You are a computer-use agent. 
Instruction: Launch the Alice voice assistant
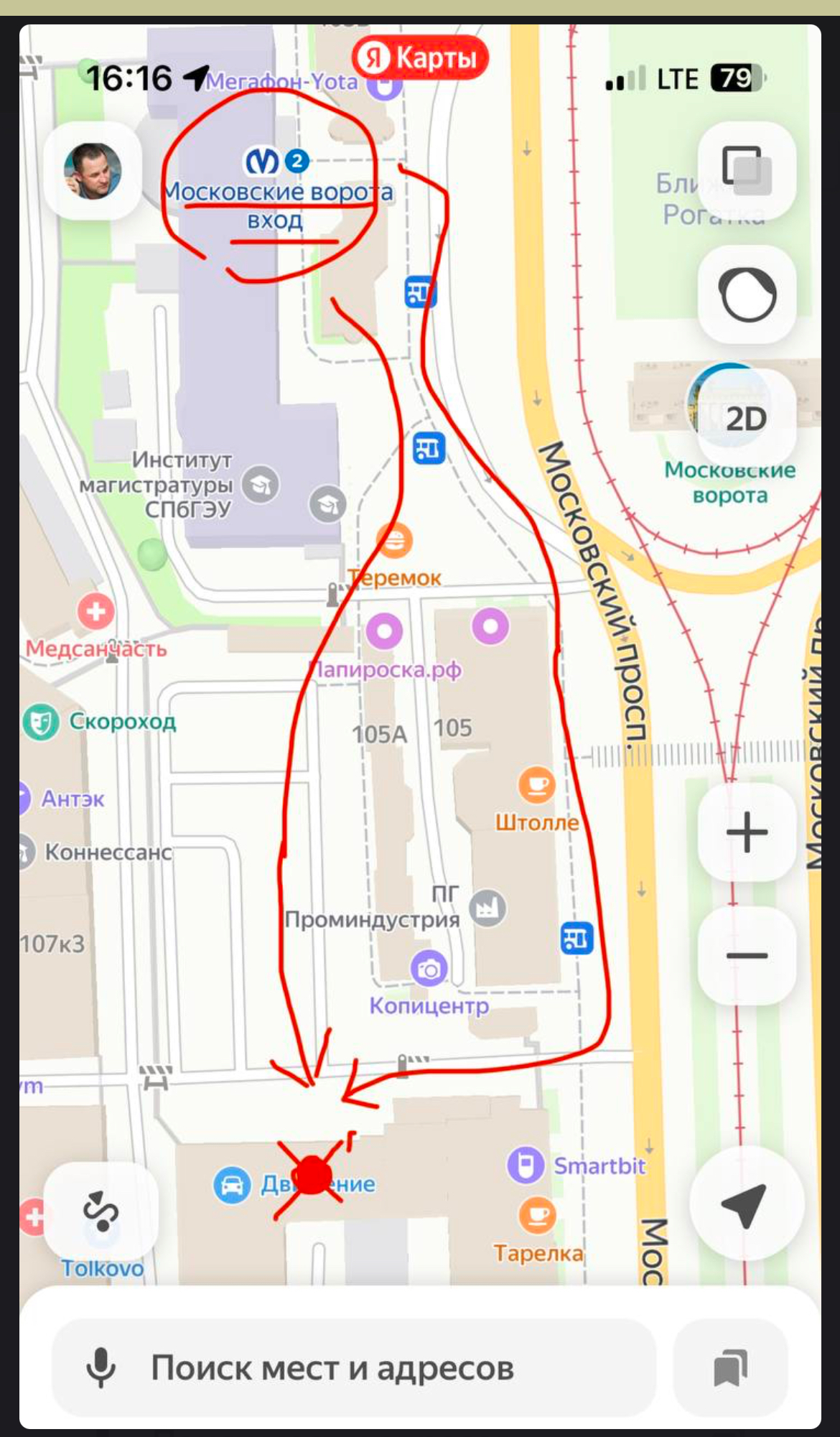point(747,294)
